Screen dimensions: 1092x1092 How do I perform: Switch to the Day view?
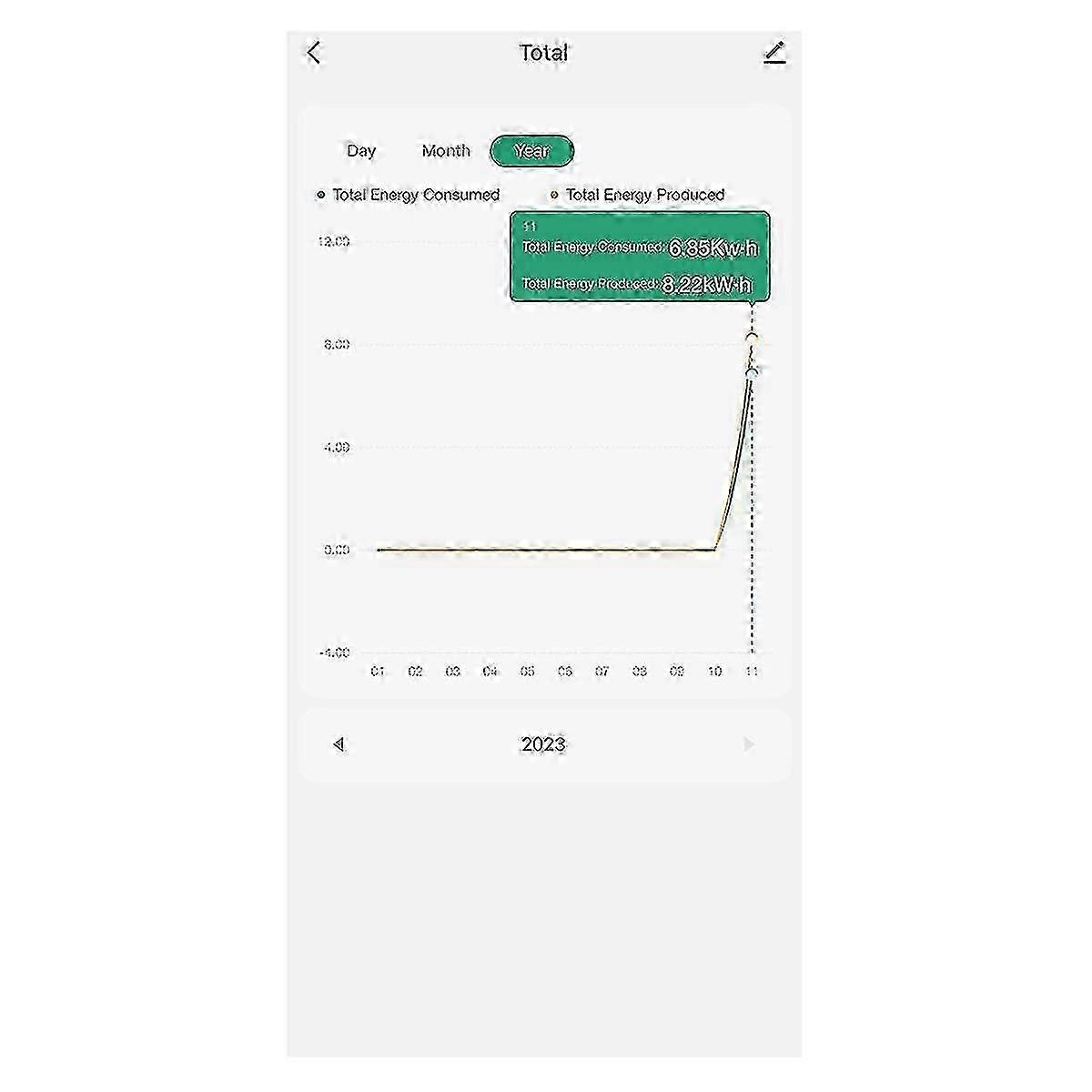pyautogui.click(x=361, y=151)
